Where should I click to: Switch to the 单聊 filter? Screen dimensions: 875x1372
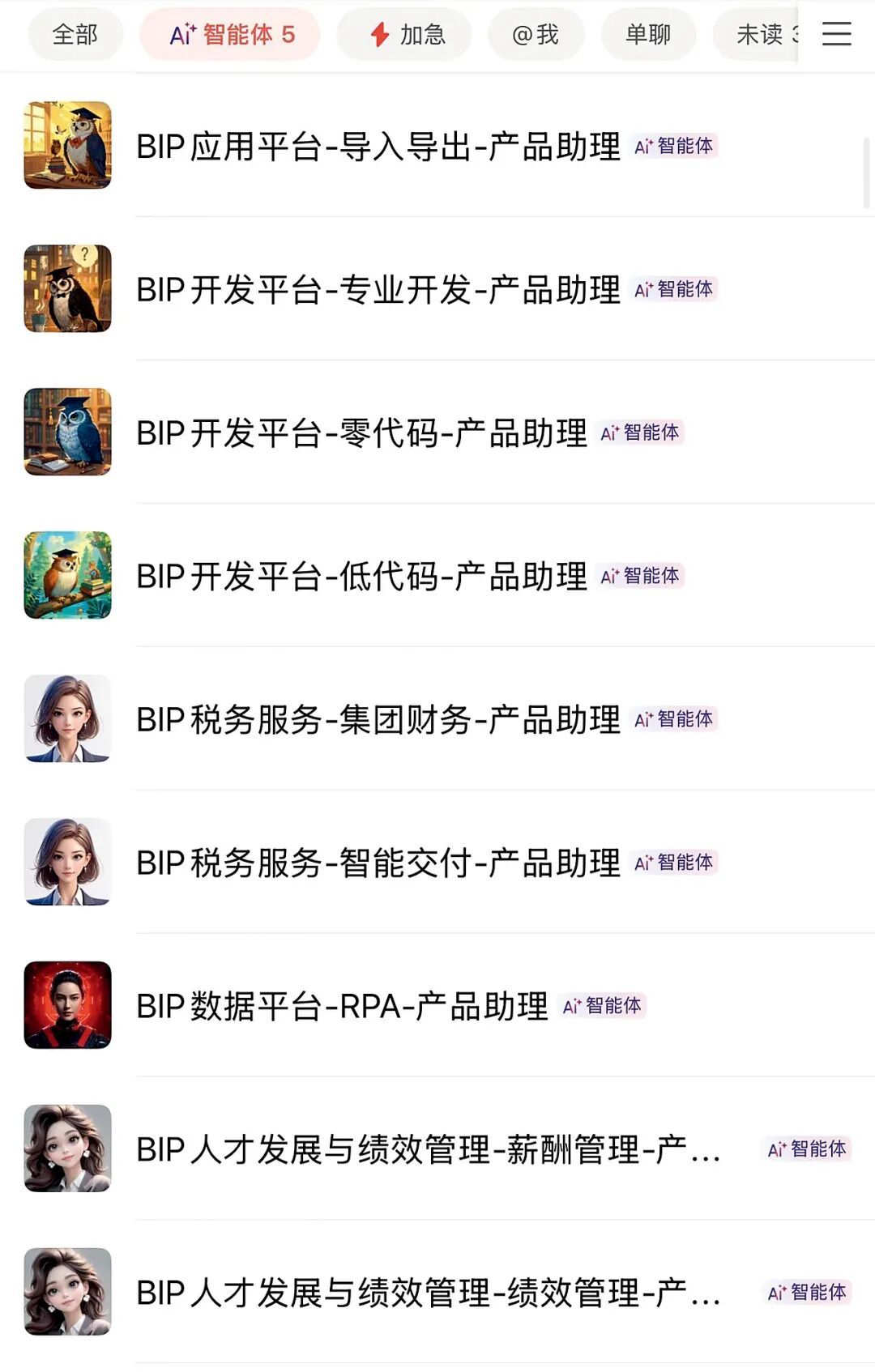pyautogui.click(x=648, y=34)
